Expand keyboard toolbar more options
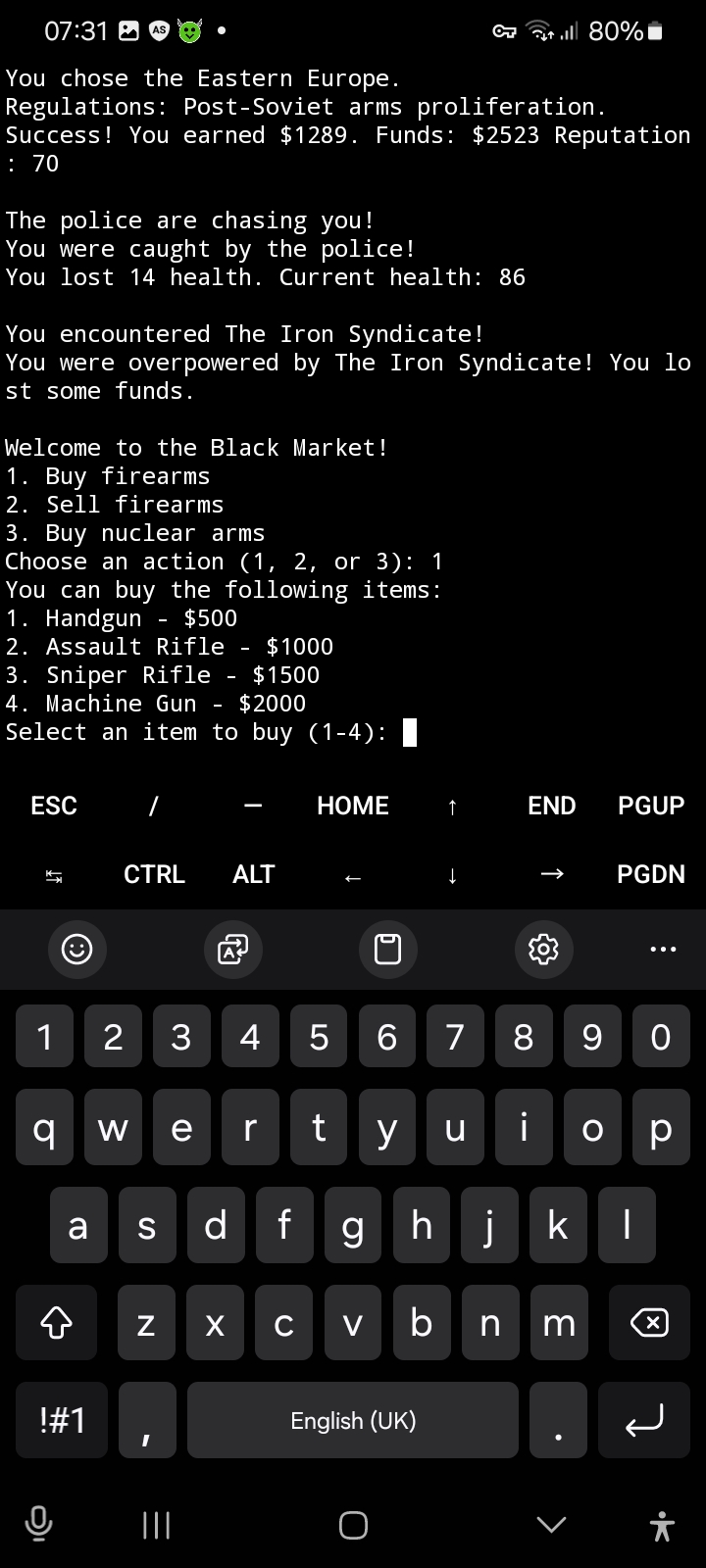Screen dimensions: 706x1568 [663, 949]
